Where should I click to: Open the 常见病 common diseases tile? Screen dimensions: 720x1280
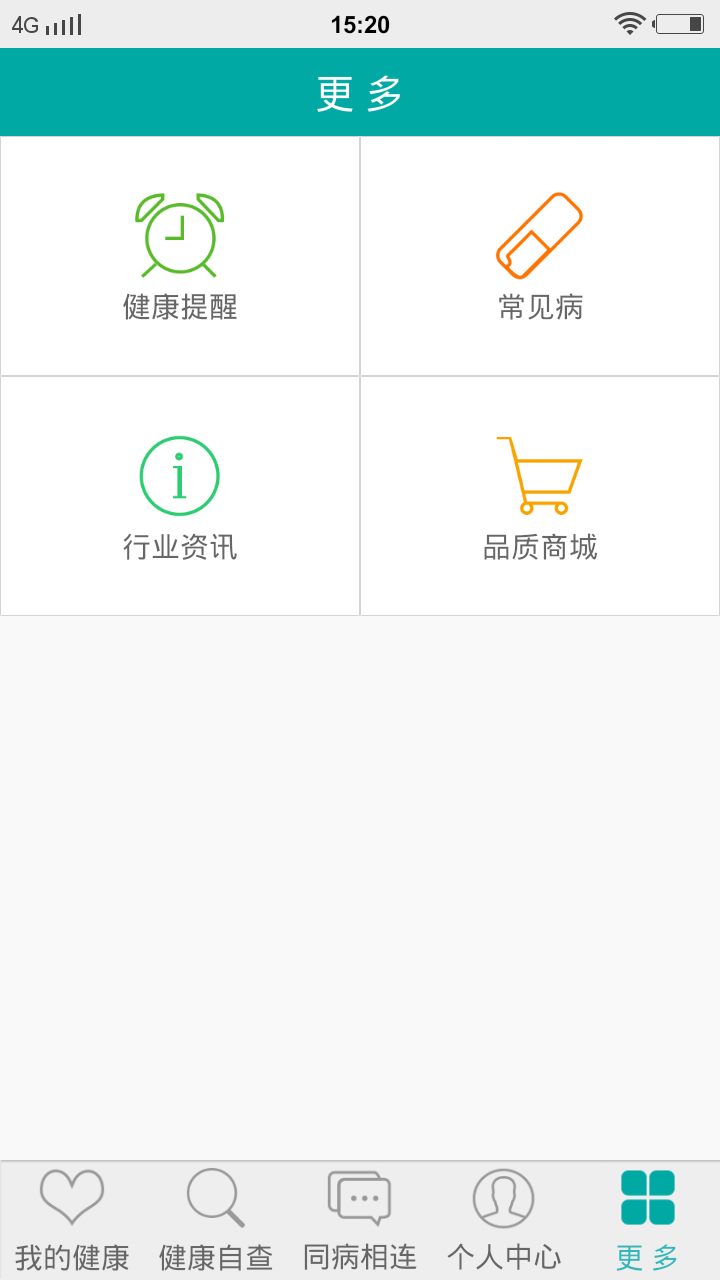click(540, 257)
